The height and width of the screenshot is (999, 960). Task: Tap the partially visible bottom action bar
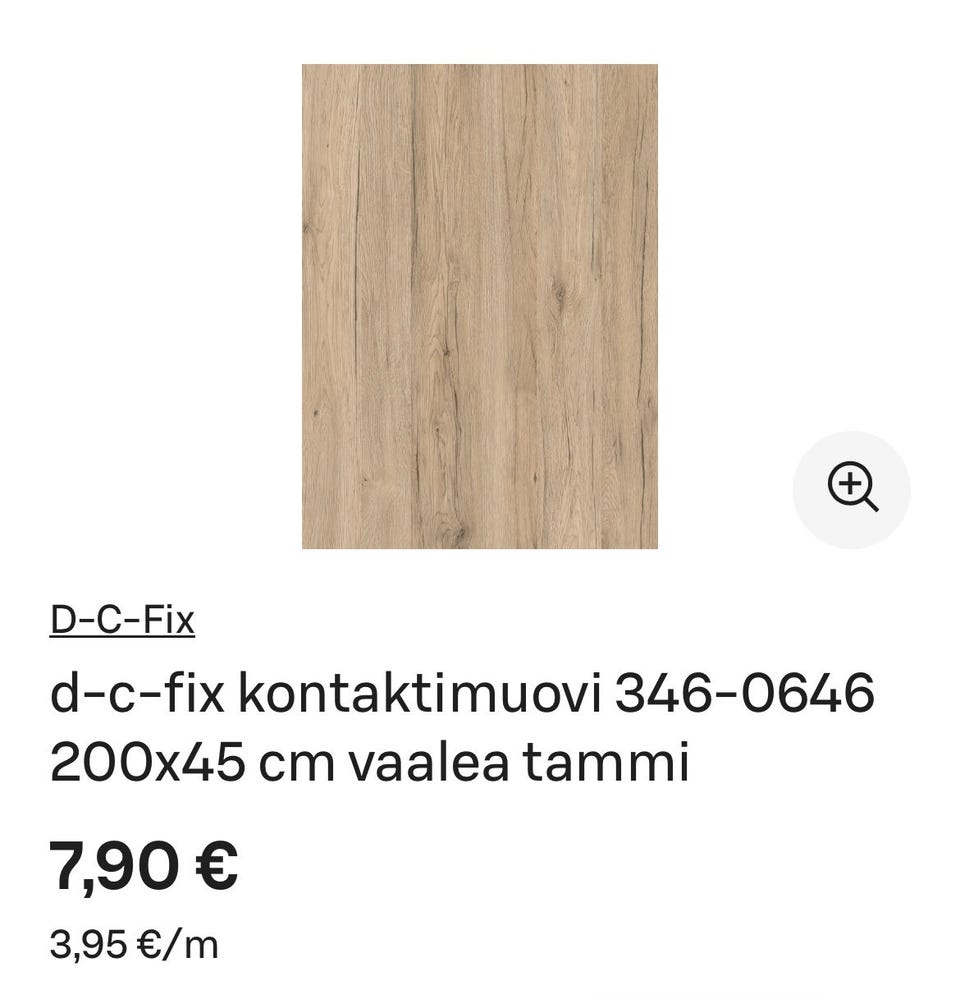pos(710,997)
